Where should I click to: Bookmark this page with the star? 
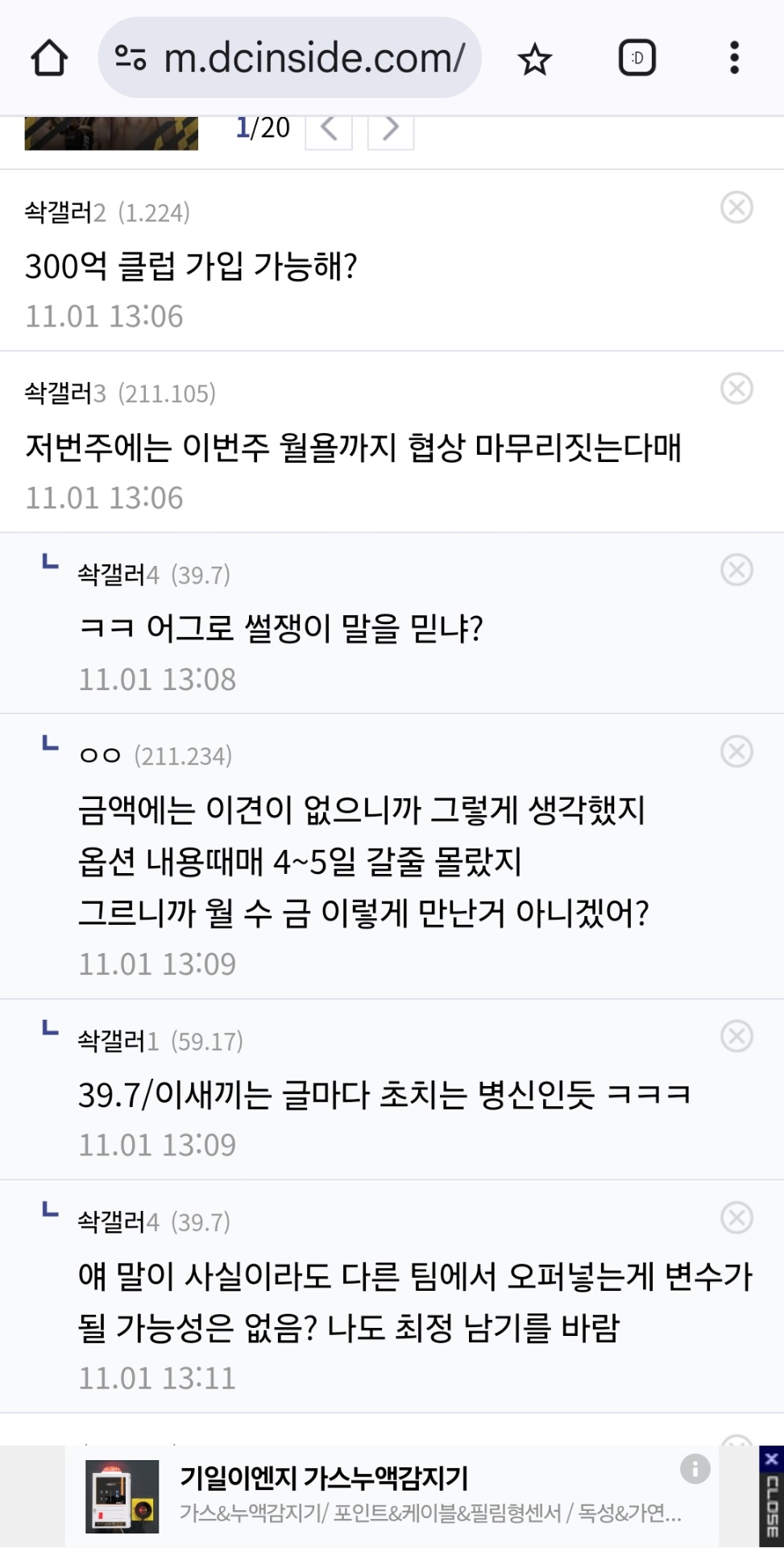tap(534, 59)
